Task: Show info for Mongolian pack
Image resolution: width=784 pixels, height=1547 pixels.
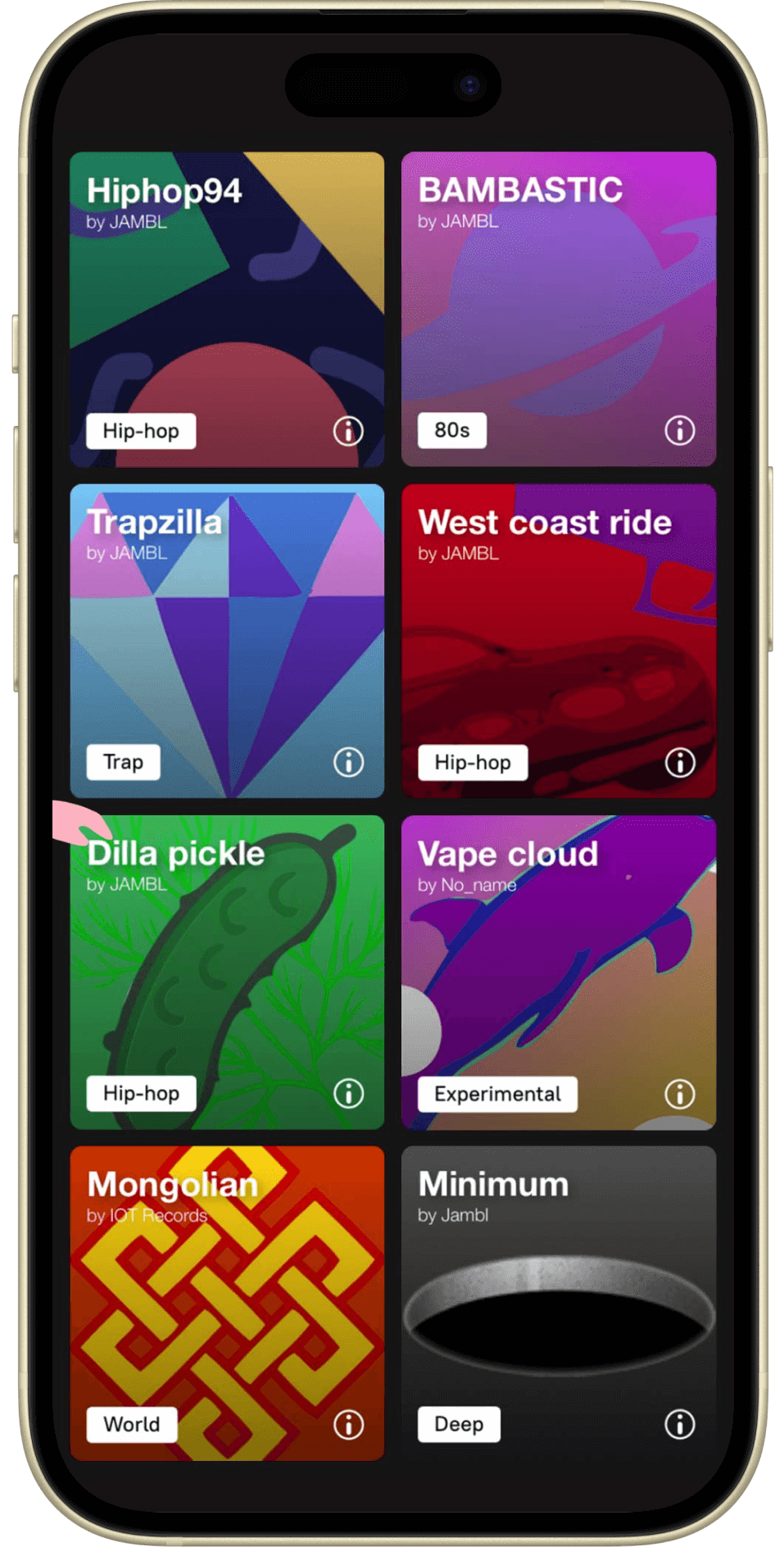Action: click(348, 1424)
